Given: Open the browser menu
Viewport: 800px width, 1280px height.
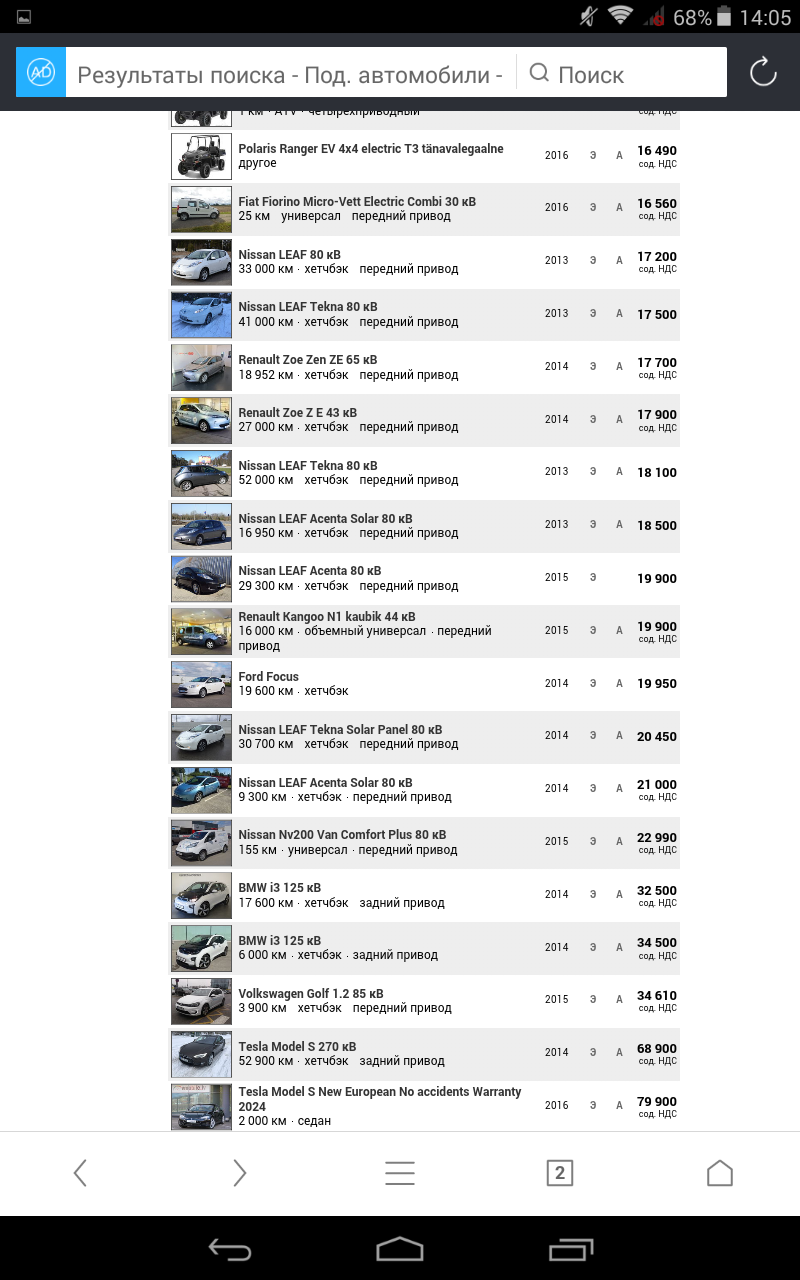Looking at the screenshot, I should [x=400, y=1173].
